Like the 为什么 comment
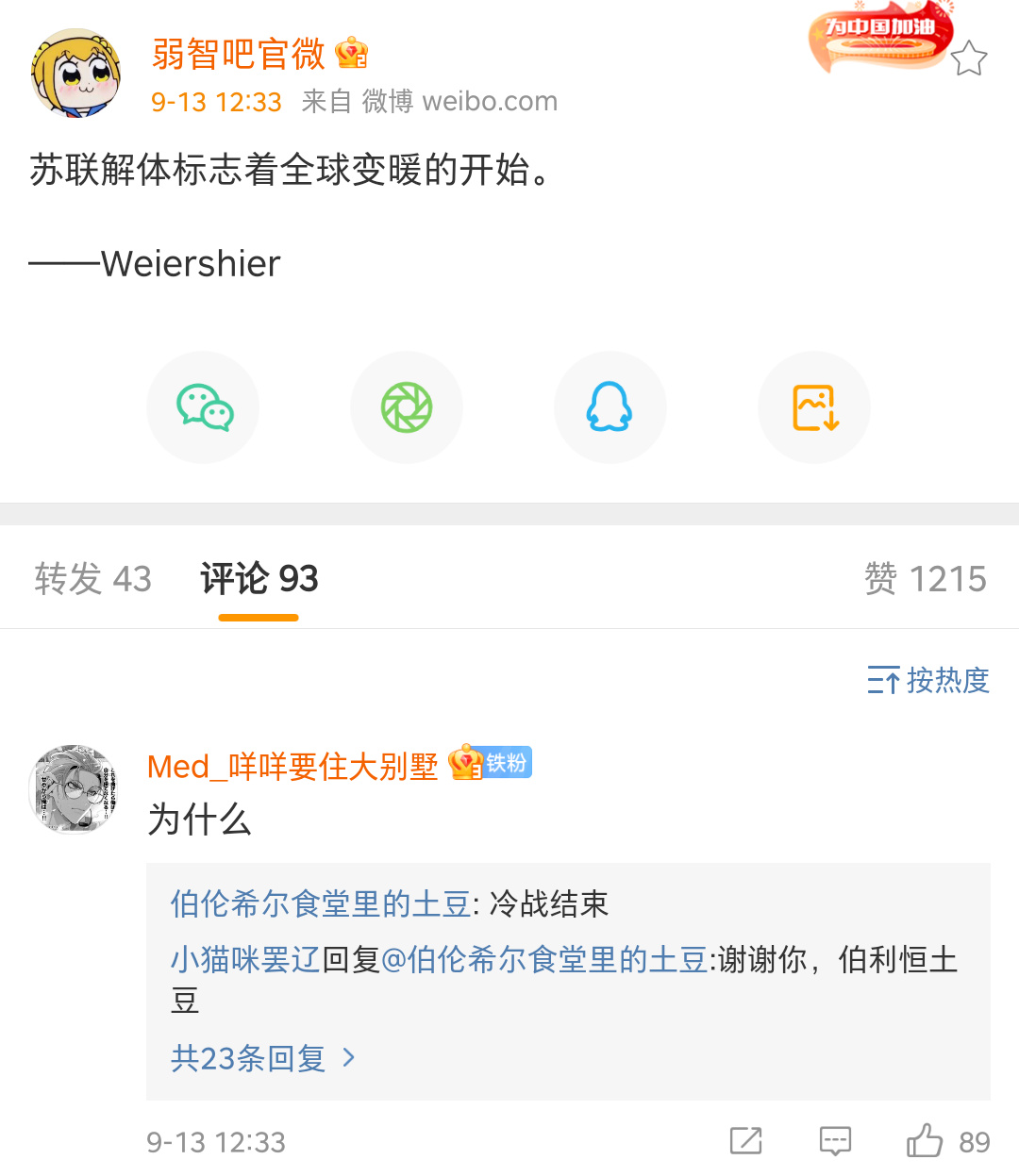Screen dimensions: 1019x1176 point(926,1141)
